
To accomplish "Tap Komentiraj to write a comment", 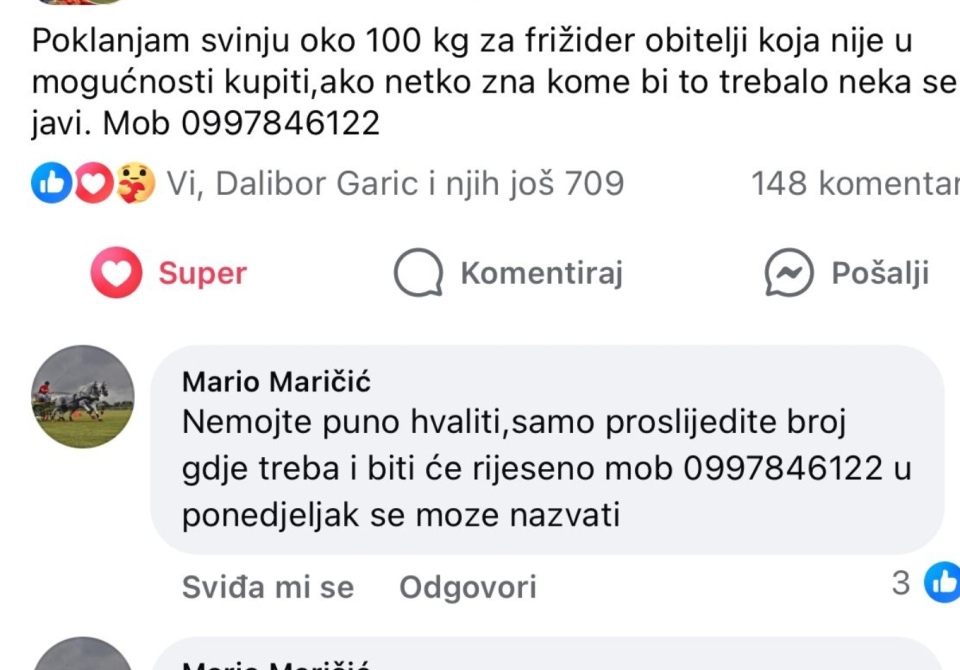I will pos(509,273).
